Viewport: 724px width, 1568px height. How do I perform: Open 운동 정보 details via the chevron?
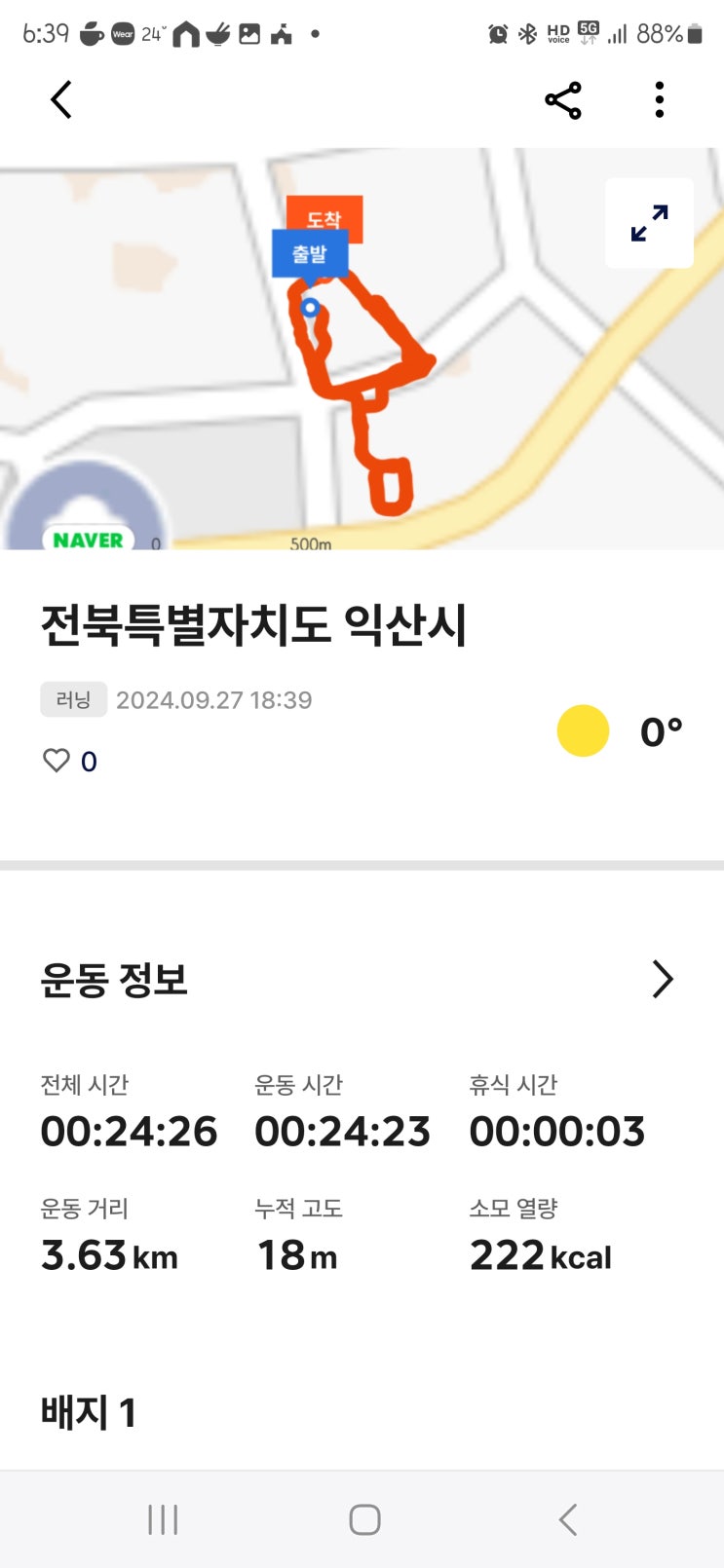click(663, 979)
